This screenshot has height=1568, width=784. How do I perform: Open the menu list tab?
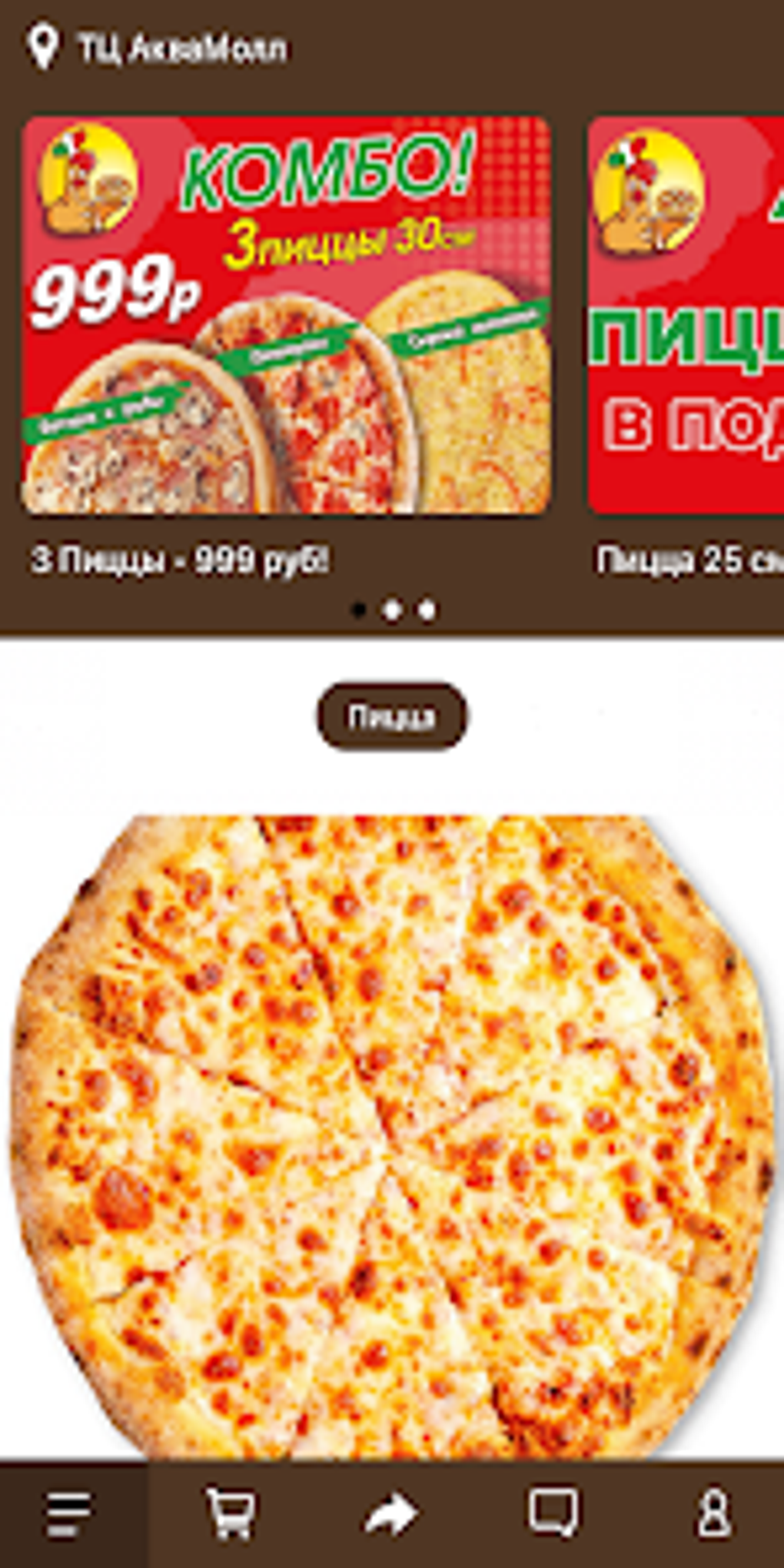[71, 1514]
